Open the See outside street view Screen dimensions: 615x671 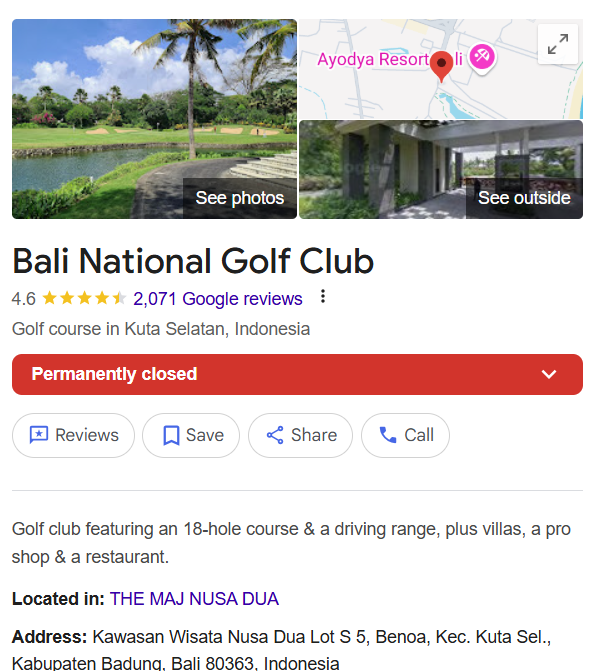click(x=523, y=198)
